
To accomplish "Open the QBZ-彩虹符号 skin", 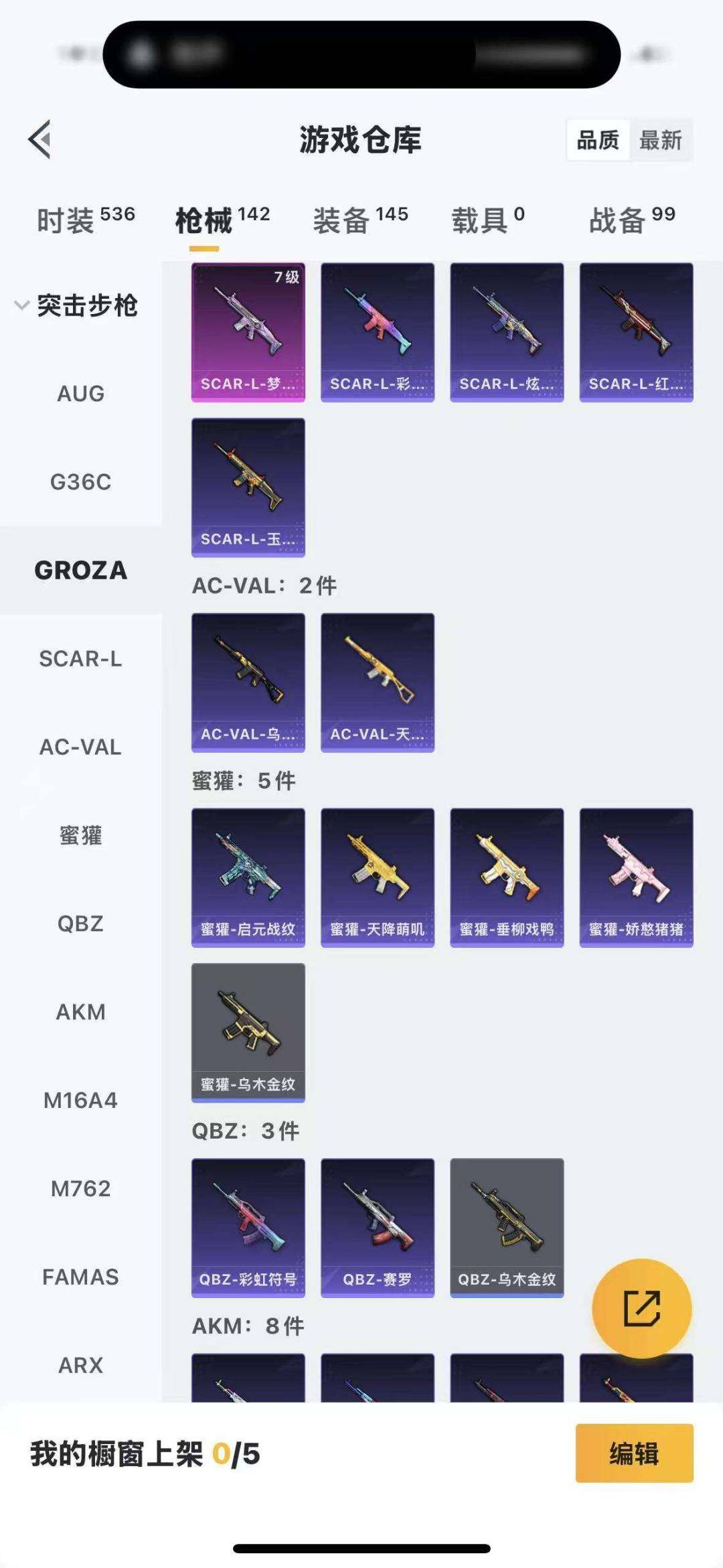I will 248,1228.
